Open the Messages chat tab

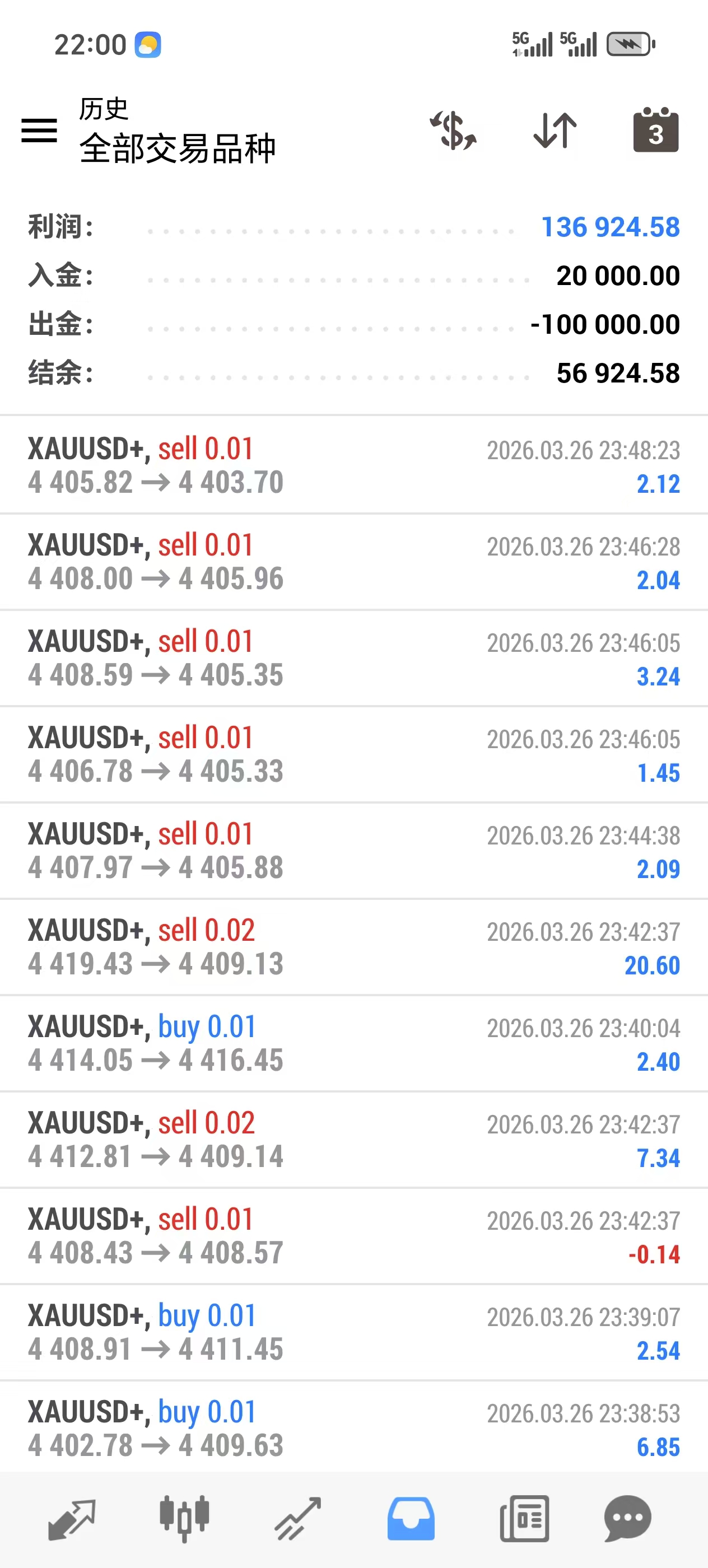(x=628, y=1519)
